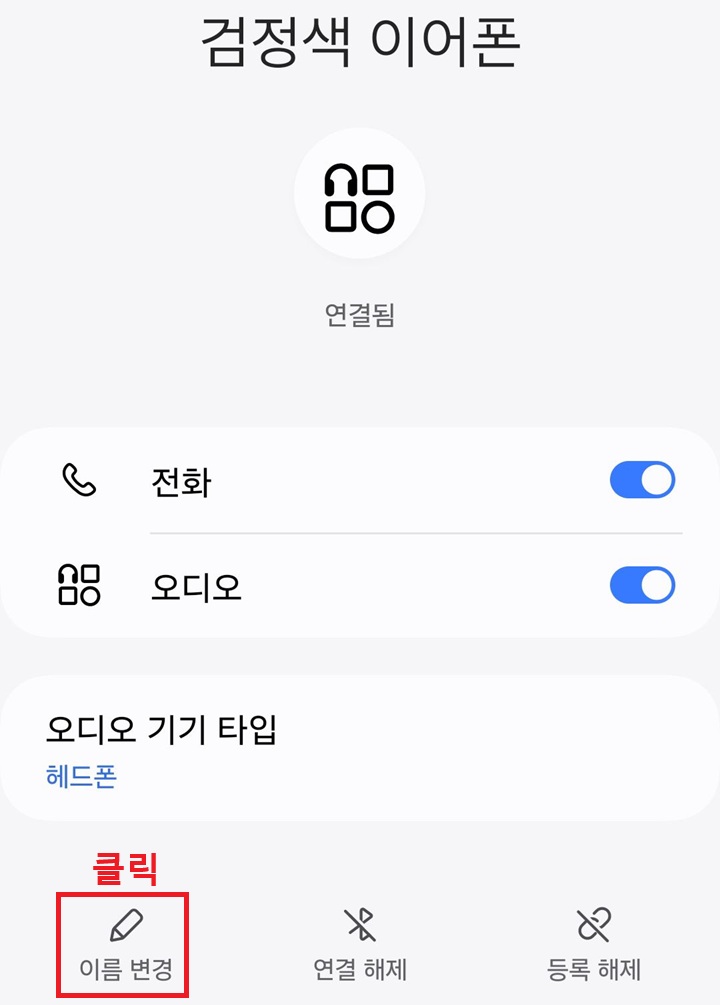Disable the 오디오 audio toggle
This screenshot has width=720, height=1005.
[x=641, y=587]
